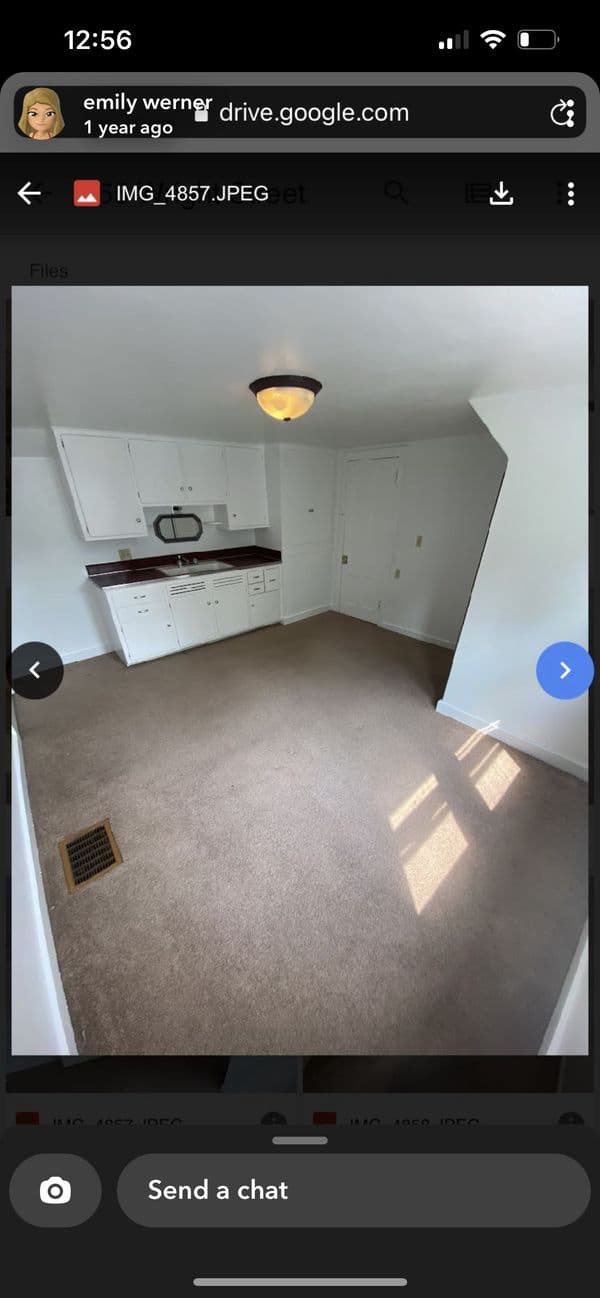
Task: Download IMG_4857.JPEG
Action: (501, 193)
